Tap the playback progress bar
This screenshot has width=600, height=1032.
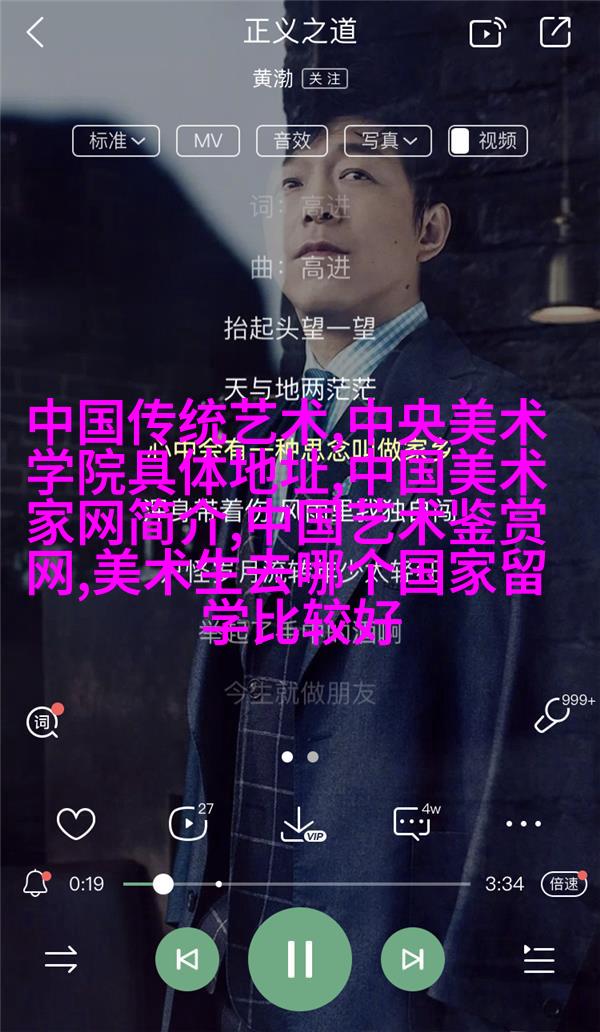point(300,884)
